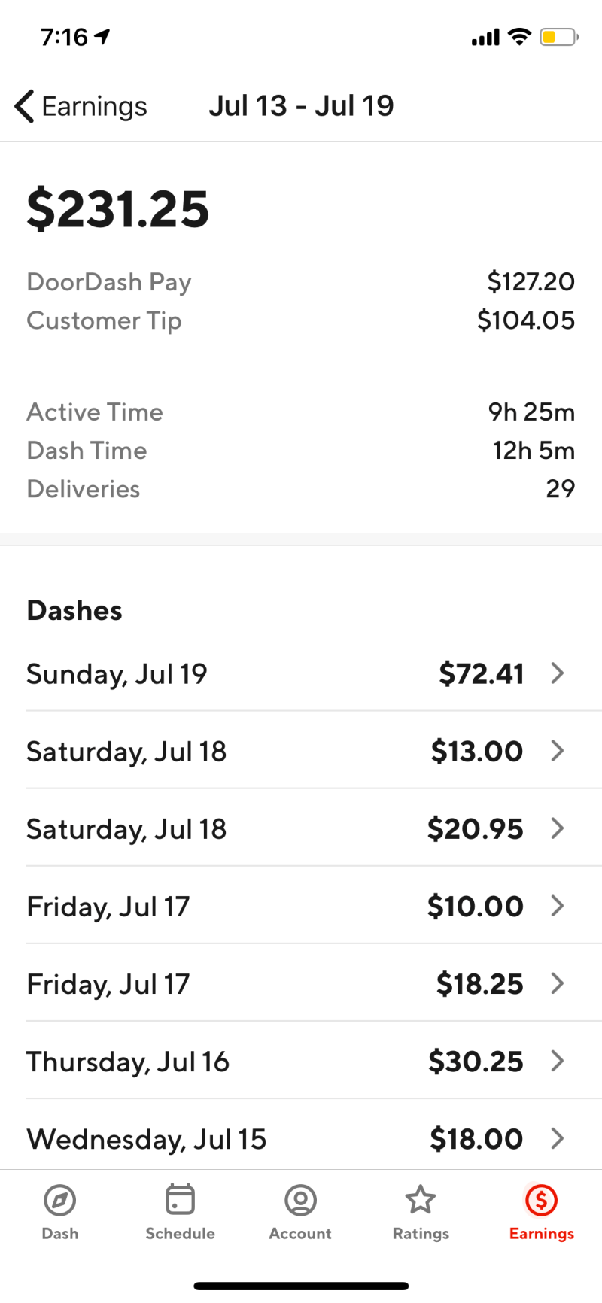The image size is (602, 1303).
Task: Open the Account tab
Action: (x=300, y=1212)
